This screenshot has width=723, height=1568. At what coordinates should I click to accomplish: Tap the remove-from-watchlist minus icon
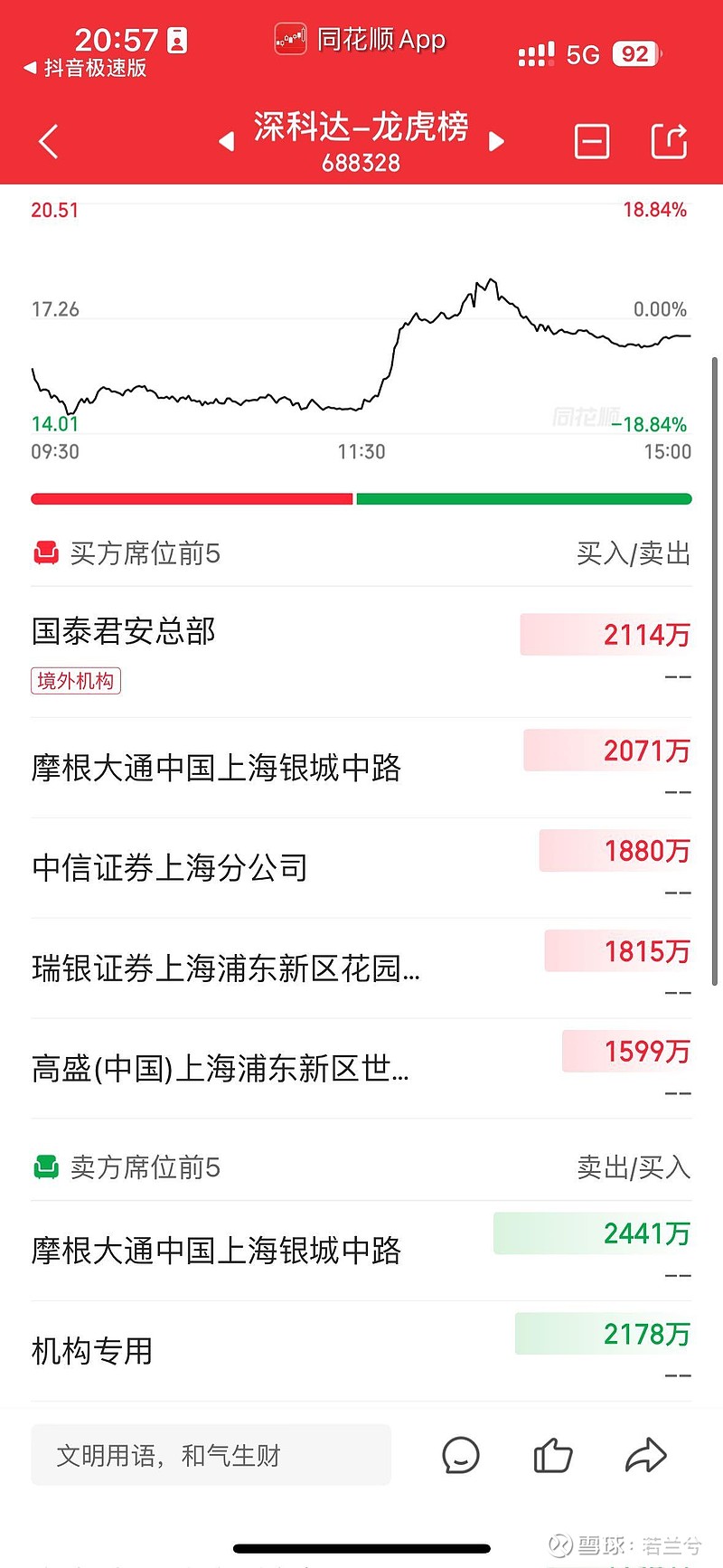coord(592,141)
